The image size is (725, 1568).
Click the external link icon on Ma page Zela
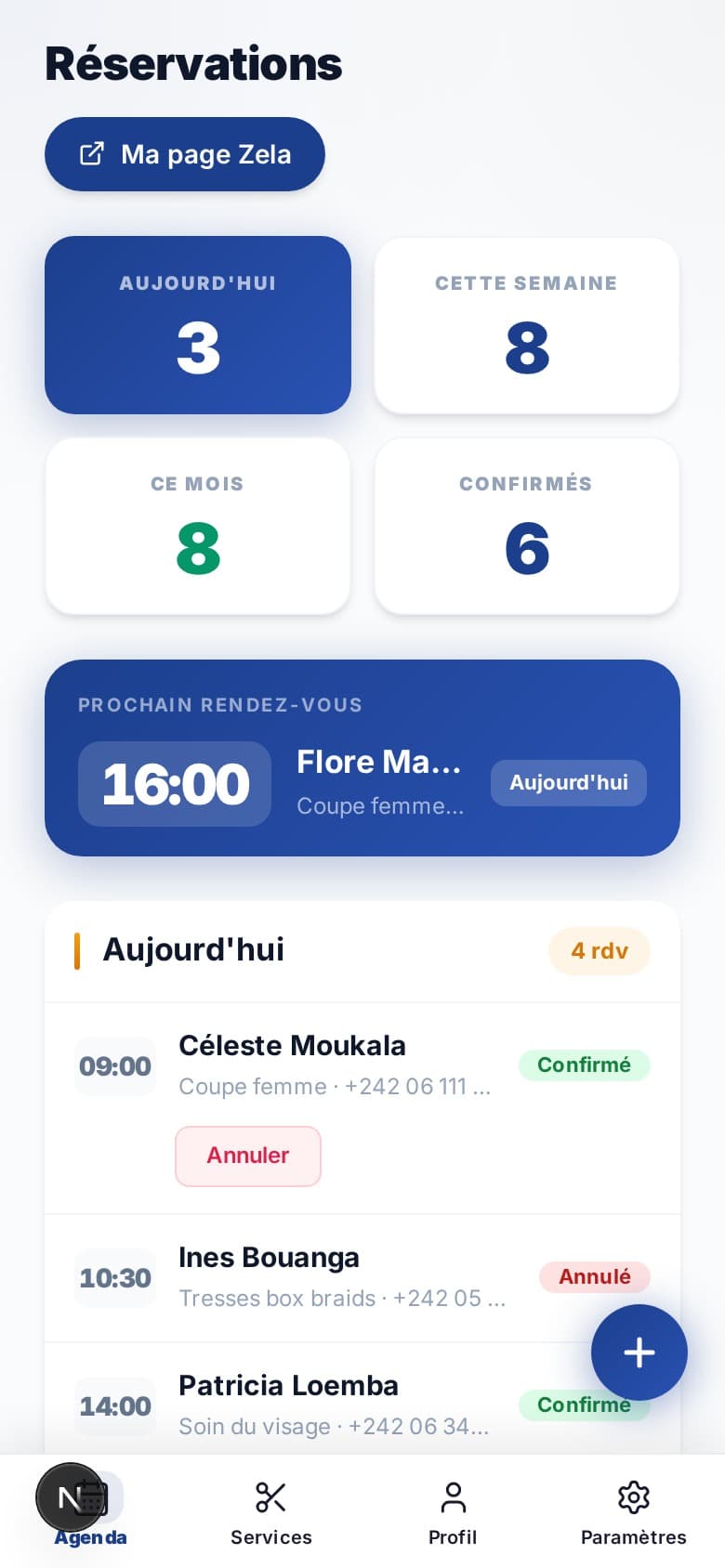click(x=91, y=154)
